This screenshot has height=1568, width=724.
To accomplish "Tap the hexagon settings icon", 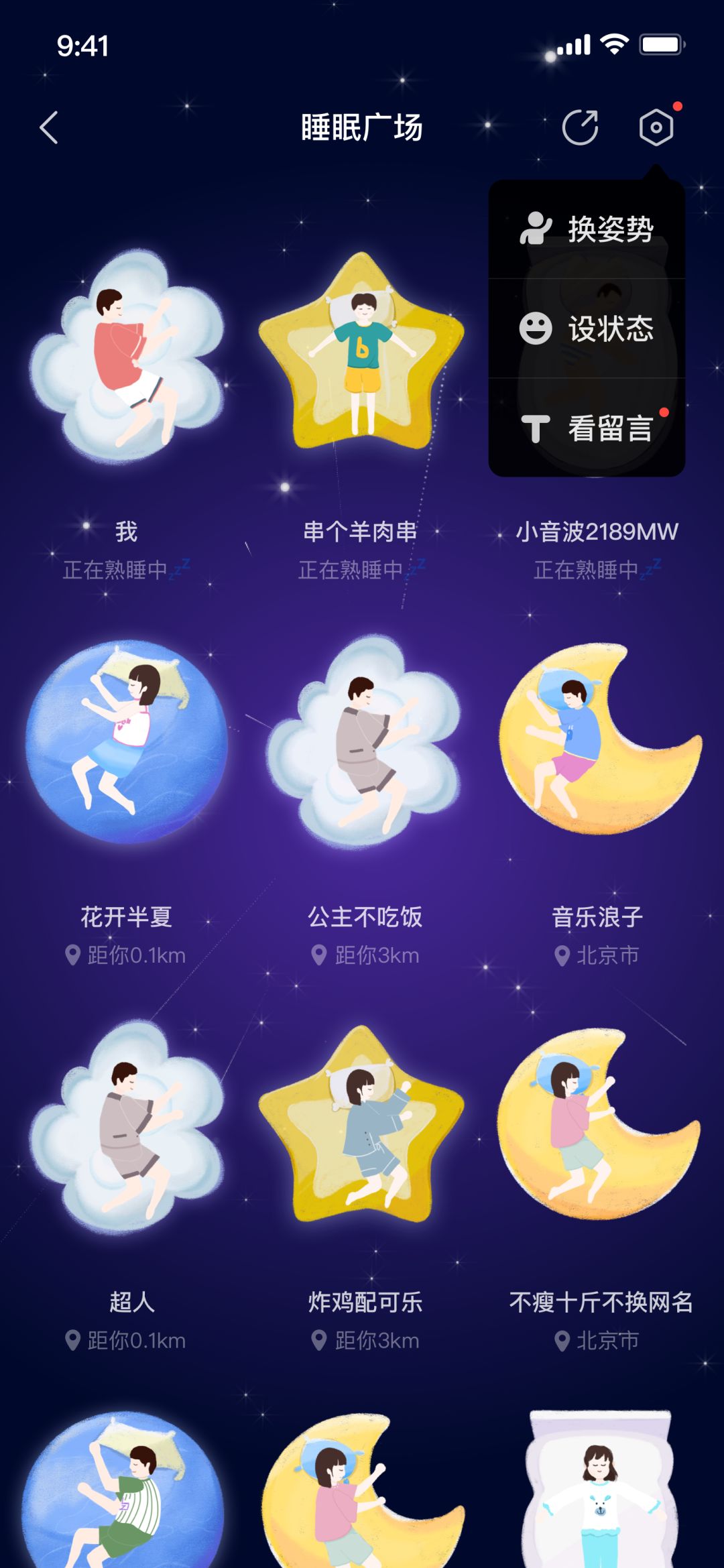I will [656, 127].
